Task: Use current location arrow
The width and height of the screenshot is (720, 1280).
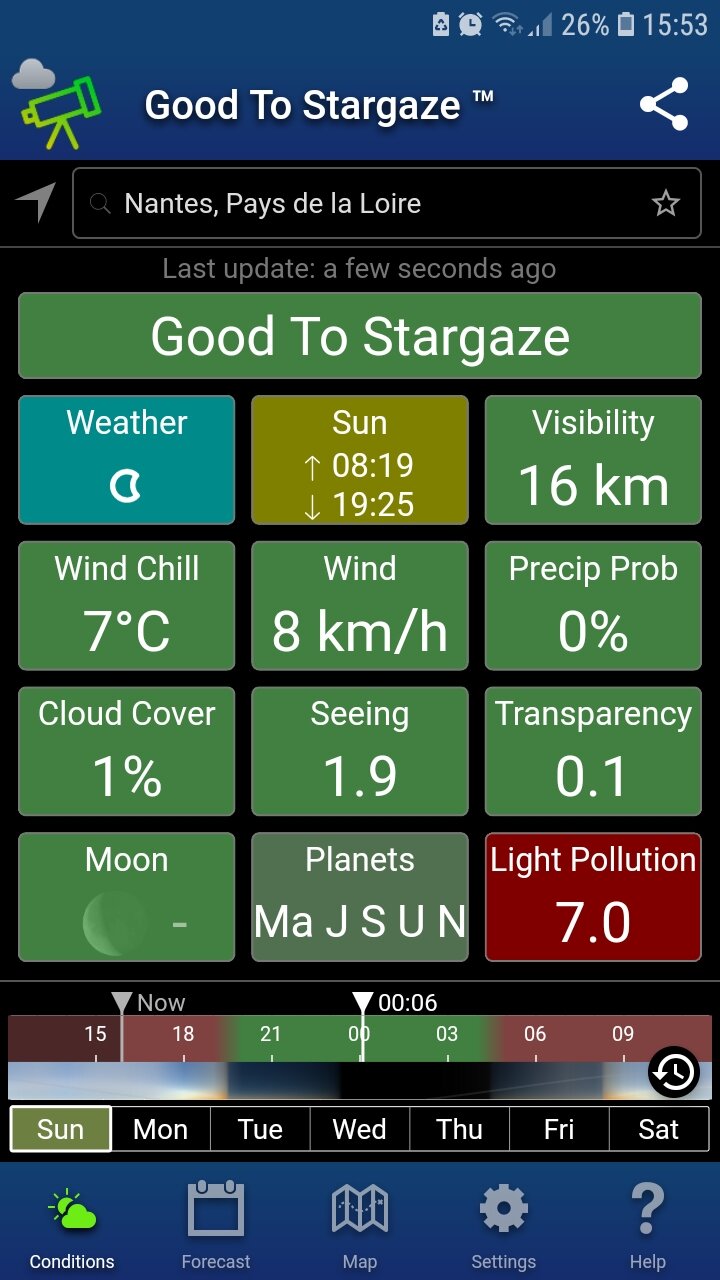Action: 35,202
